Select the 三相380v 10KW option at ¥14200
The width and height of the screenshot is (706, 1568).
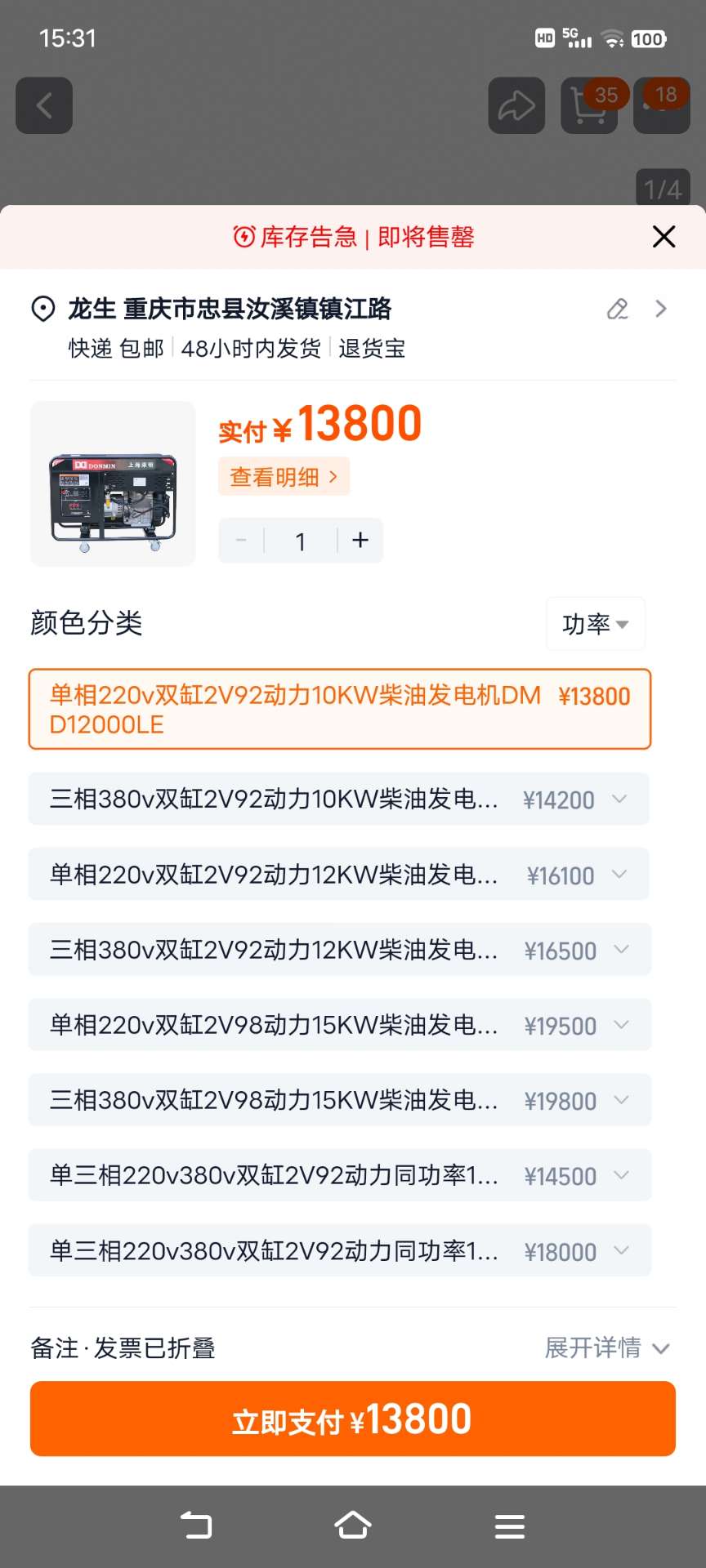[x=338, y=799]
